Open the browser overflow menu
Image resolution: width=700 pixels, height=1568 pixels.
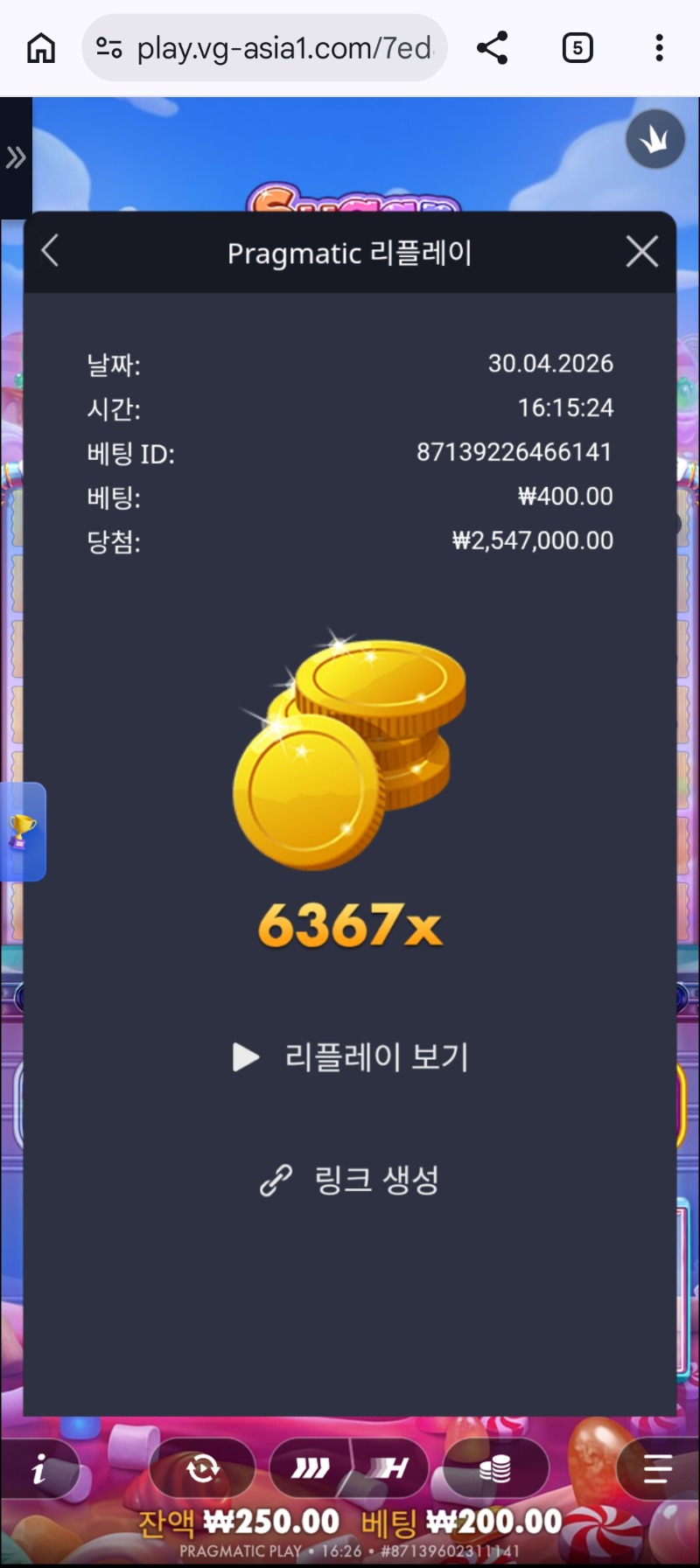659,48
